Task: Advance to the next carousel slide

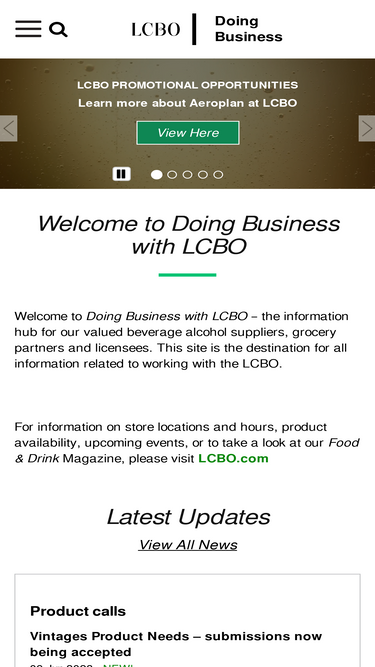Action: [x=366, y=128]
